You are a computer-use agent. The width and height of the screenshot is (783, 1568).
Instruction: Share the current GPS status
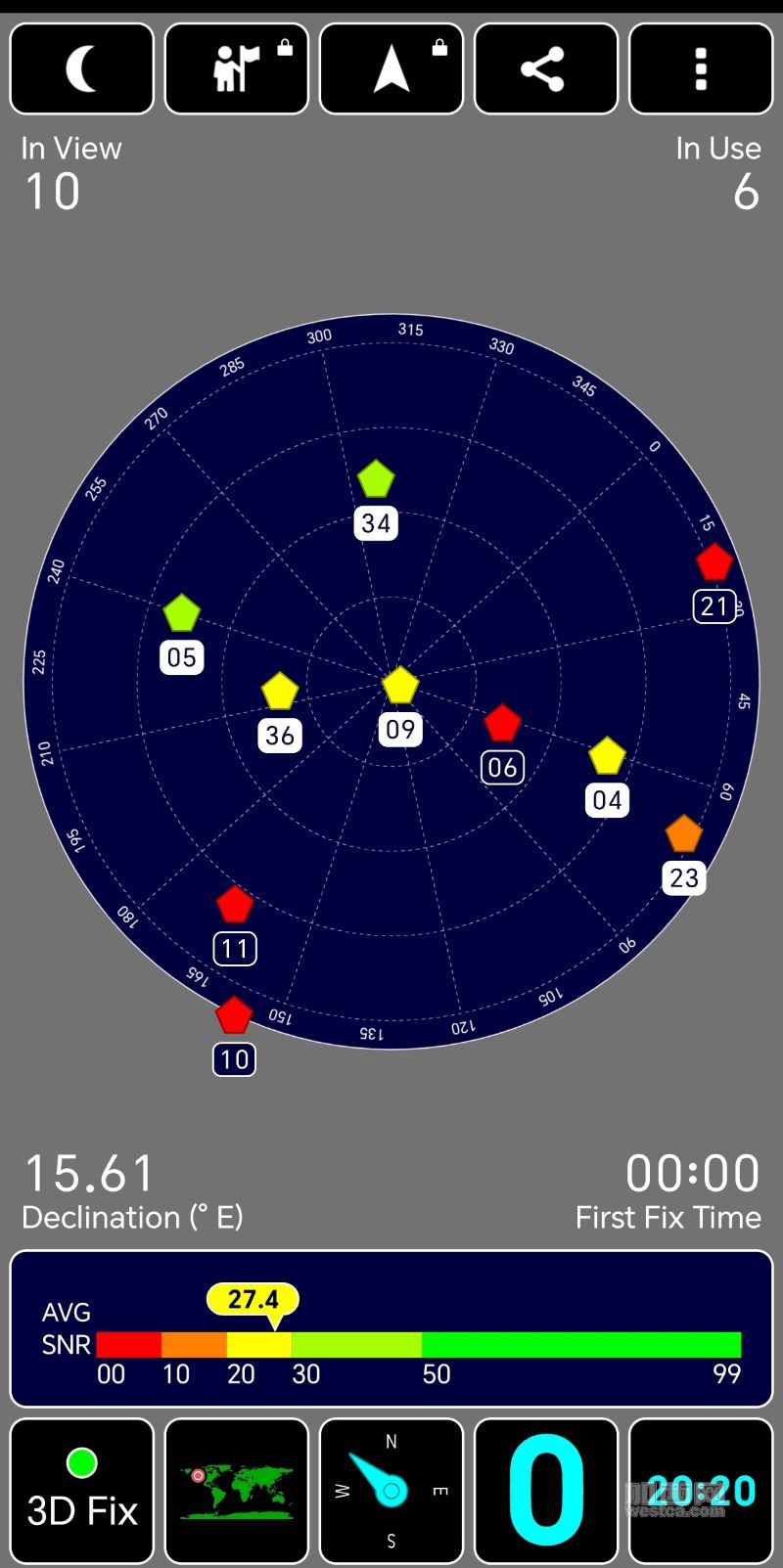click(546, 69)
